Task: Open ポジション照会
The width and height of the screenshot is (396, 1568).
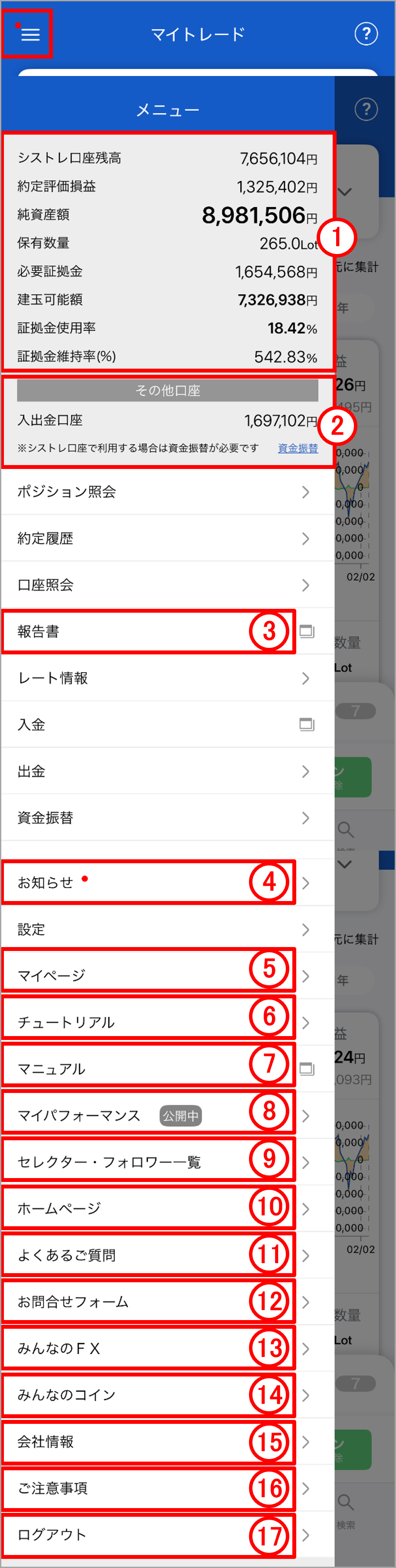Action: point(164,492)
